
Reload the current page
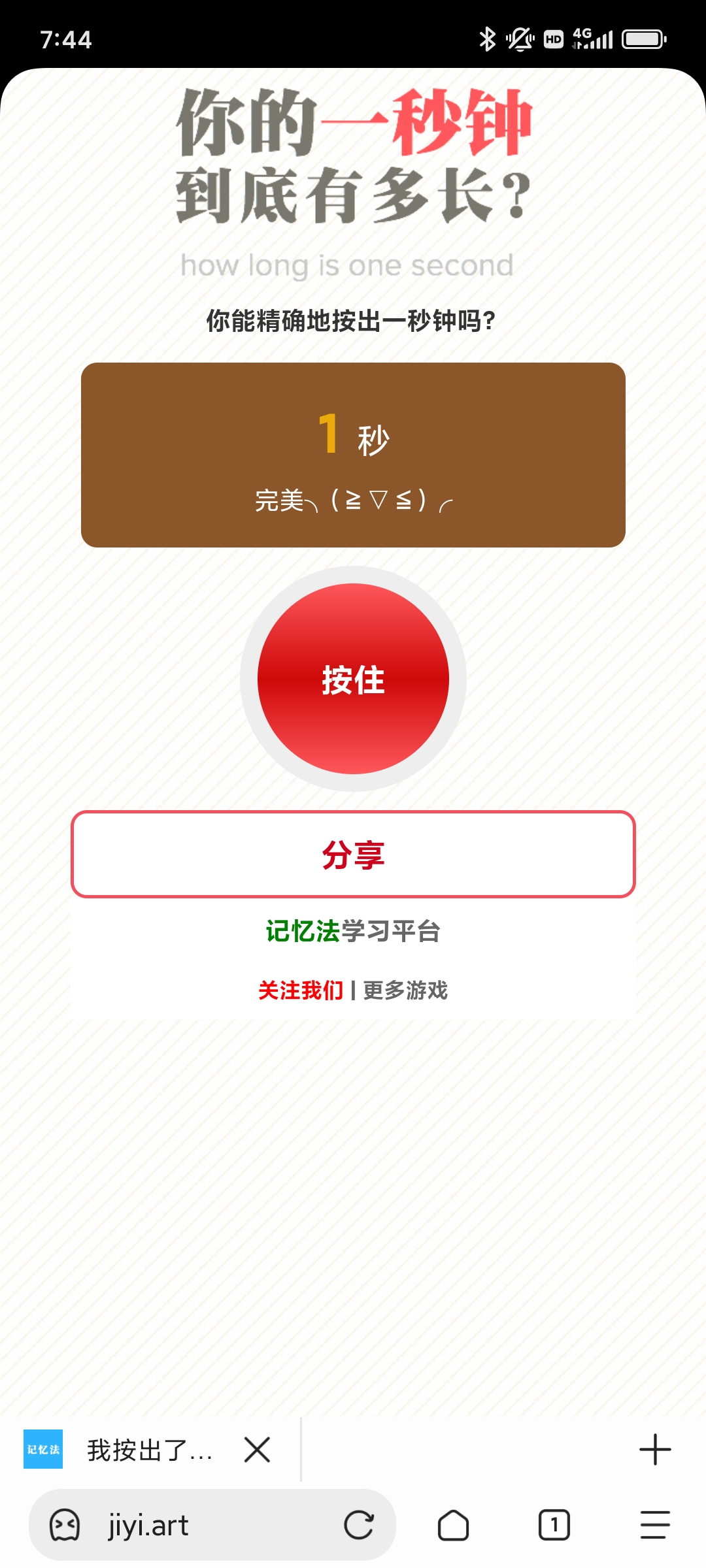(x=358, y=1526)
